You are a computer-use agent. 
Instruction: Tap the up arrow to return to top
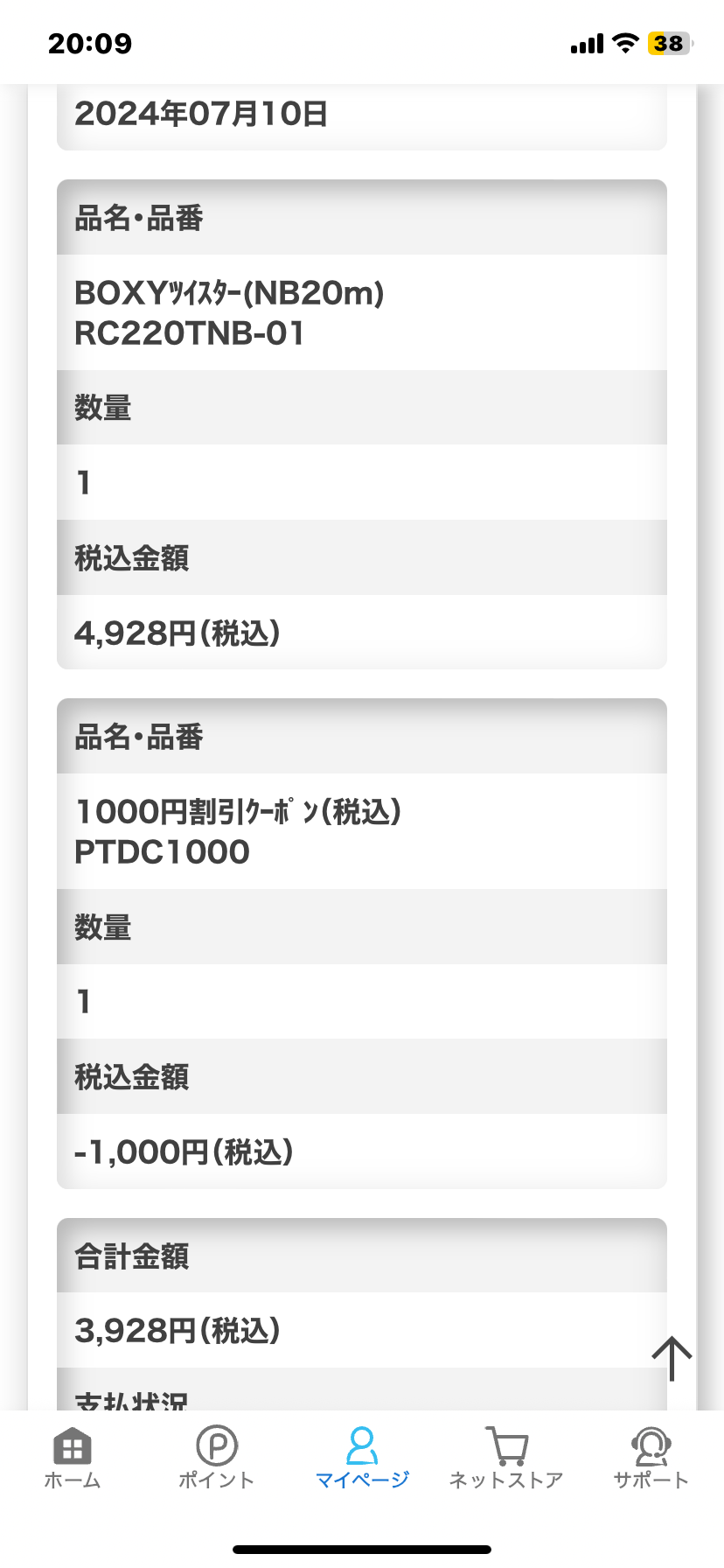coord(672,1358)
